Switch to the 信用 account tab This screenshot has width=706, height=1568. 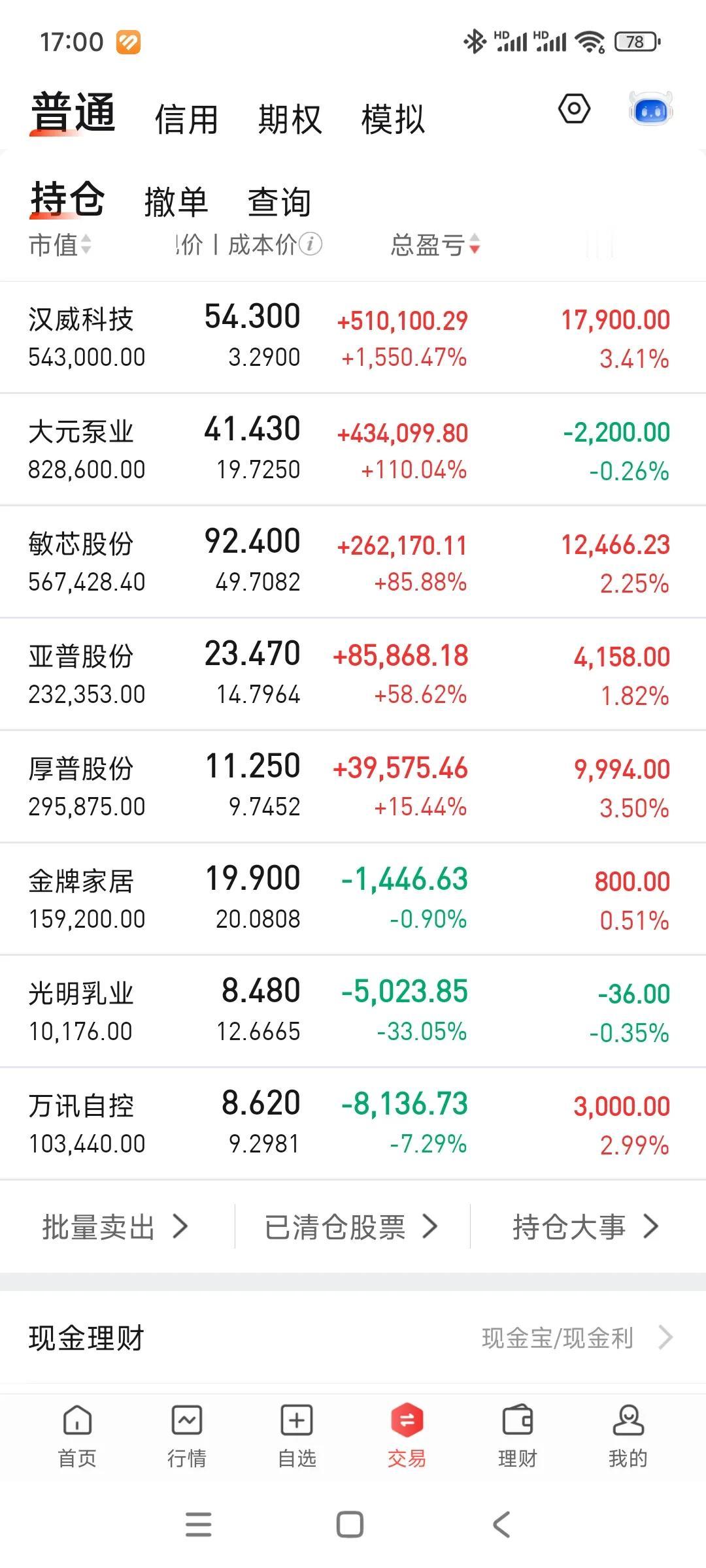(x=186, y=120)
